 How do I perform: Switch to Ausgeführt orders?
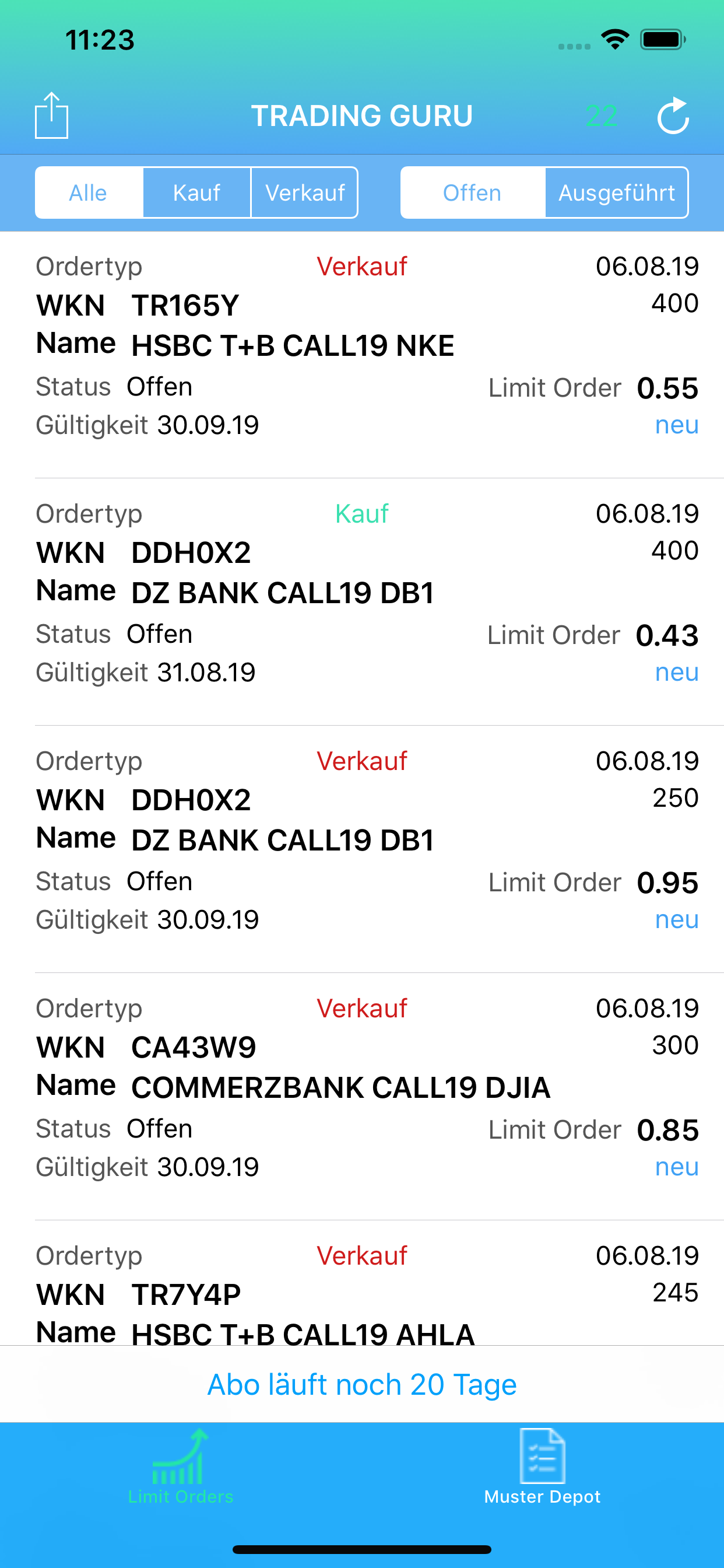coord(616,193)
